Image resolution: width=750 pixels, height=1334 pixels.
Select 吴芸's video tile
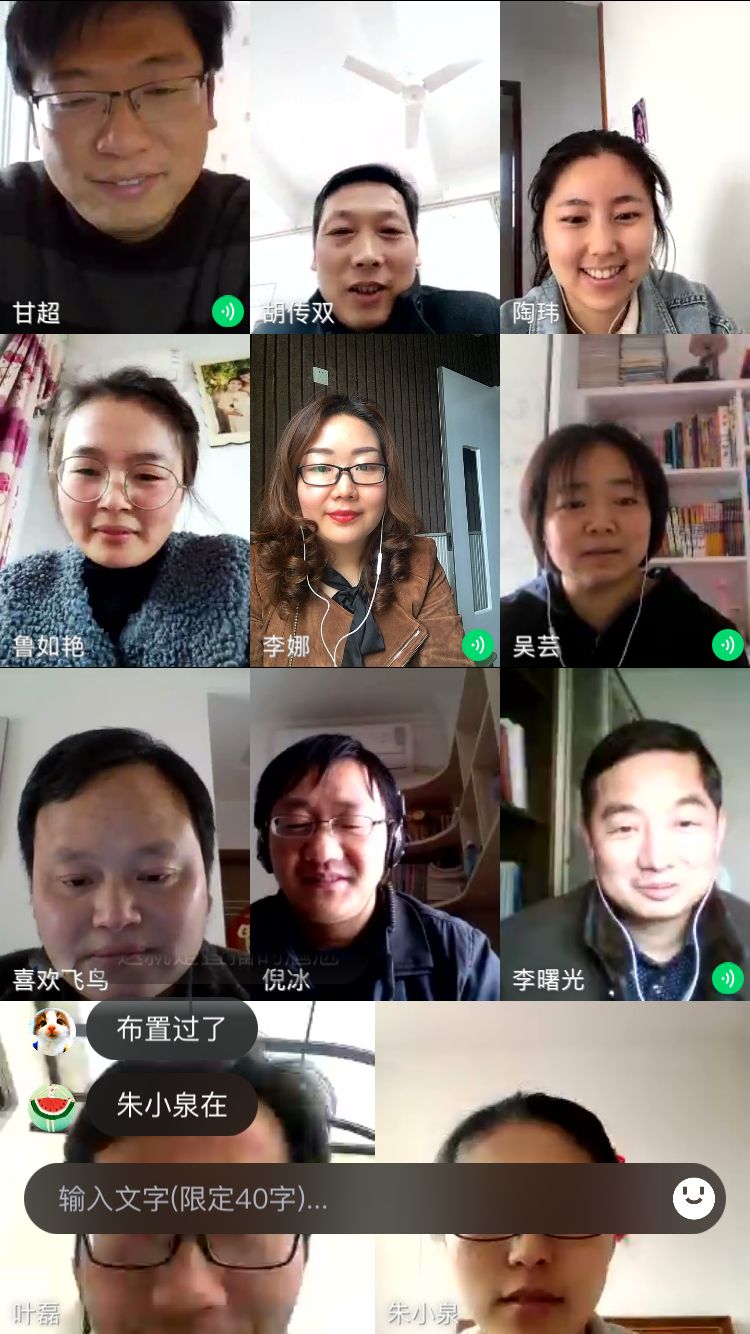tap(625, 500)
